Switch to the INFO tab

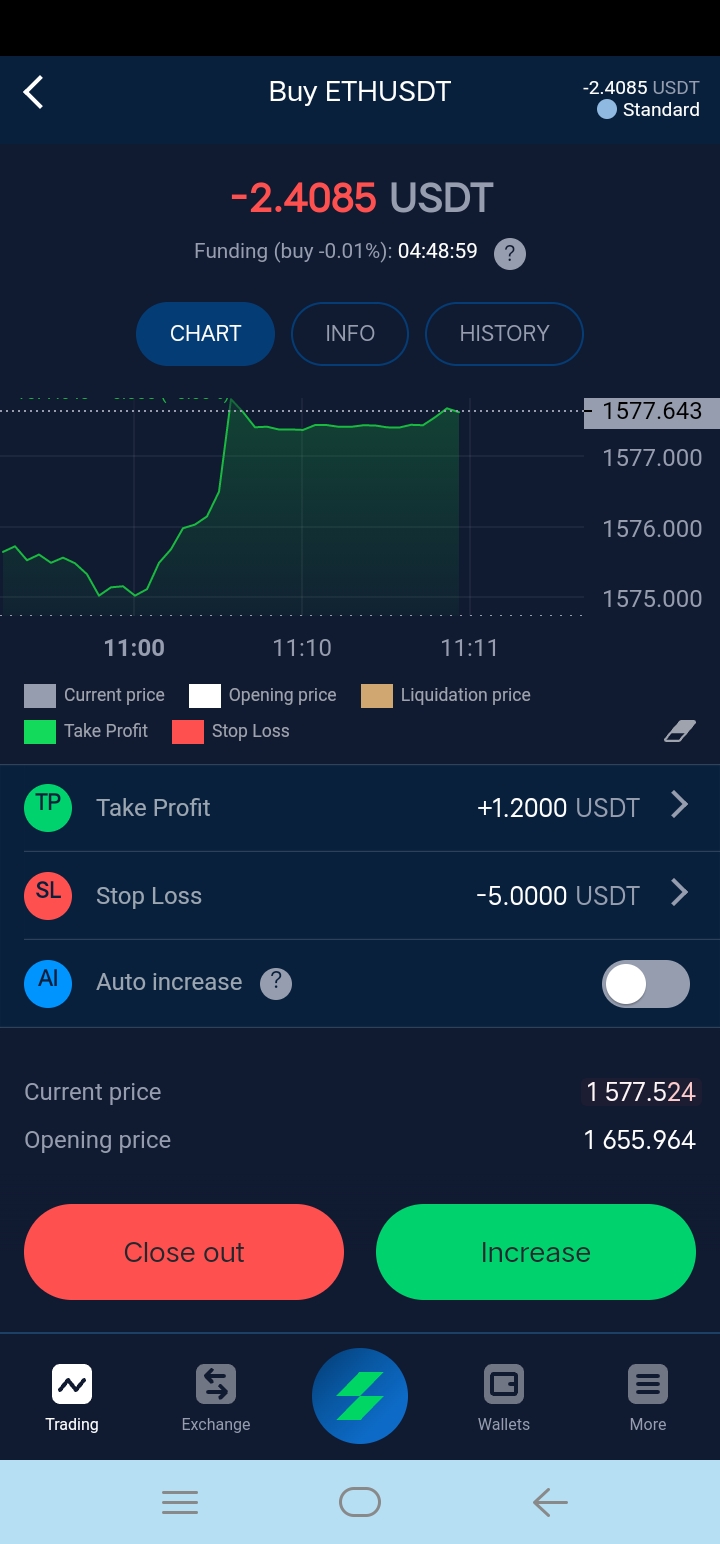350,334
